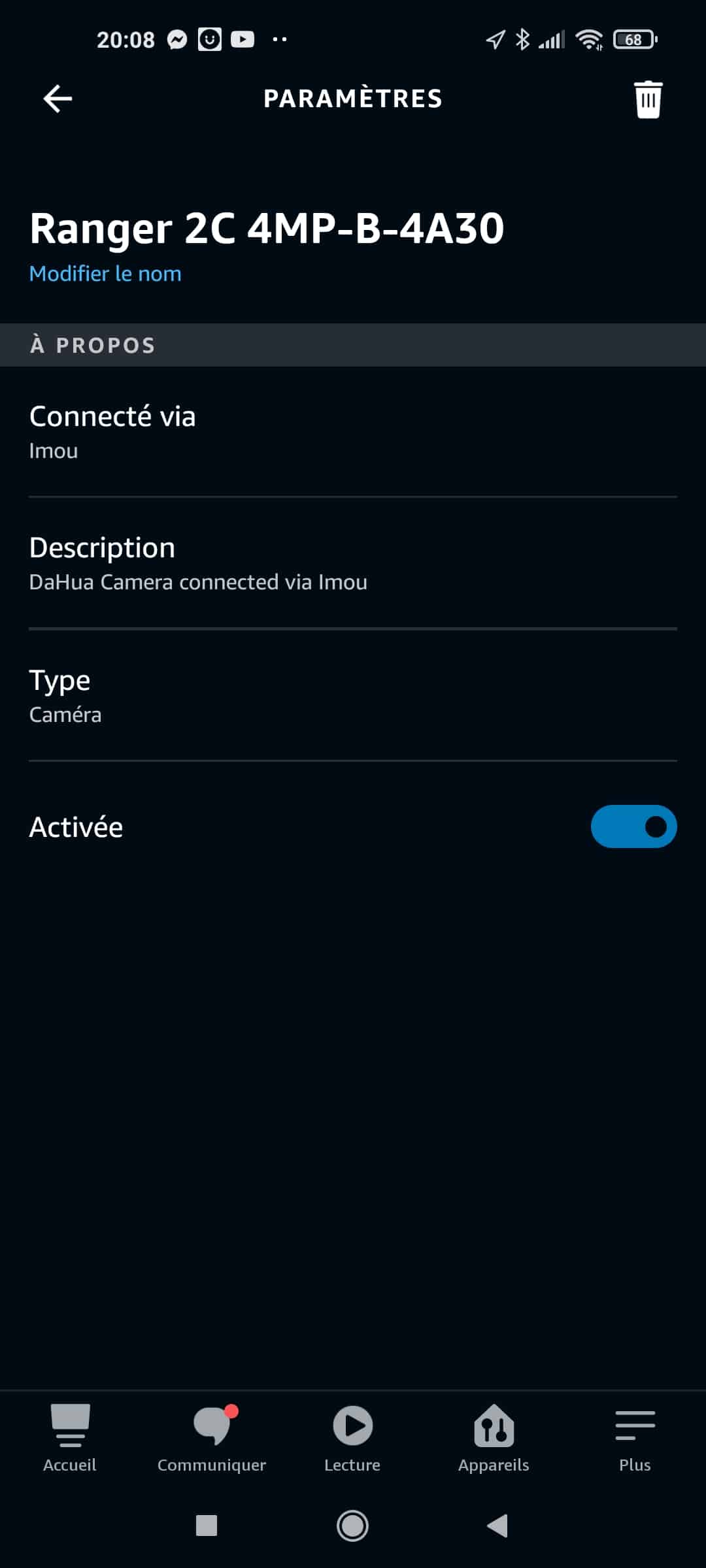Tap the system home button

point(352,1526)
